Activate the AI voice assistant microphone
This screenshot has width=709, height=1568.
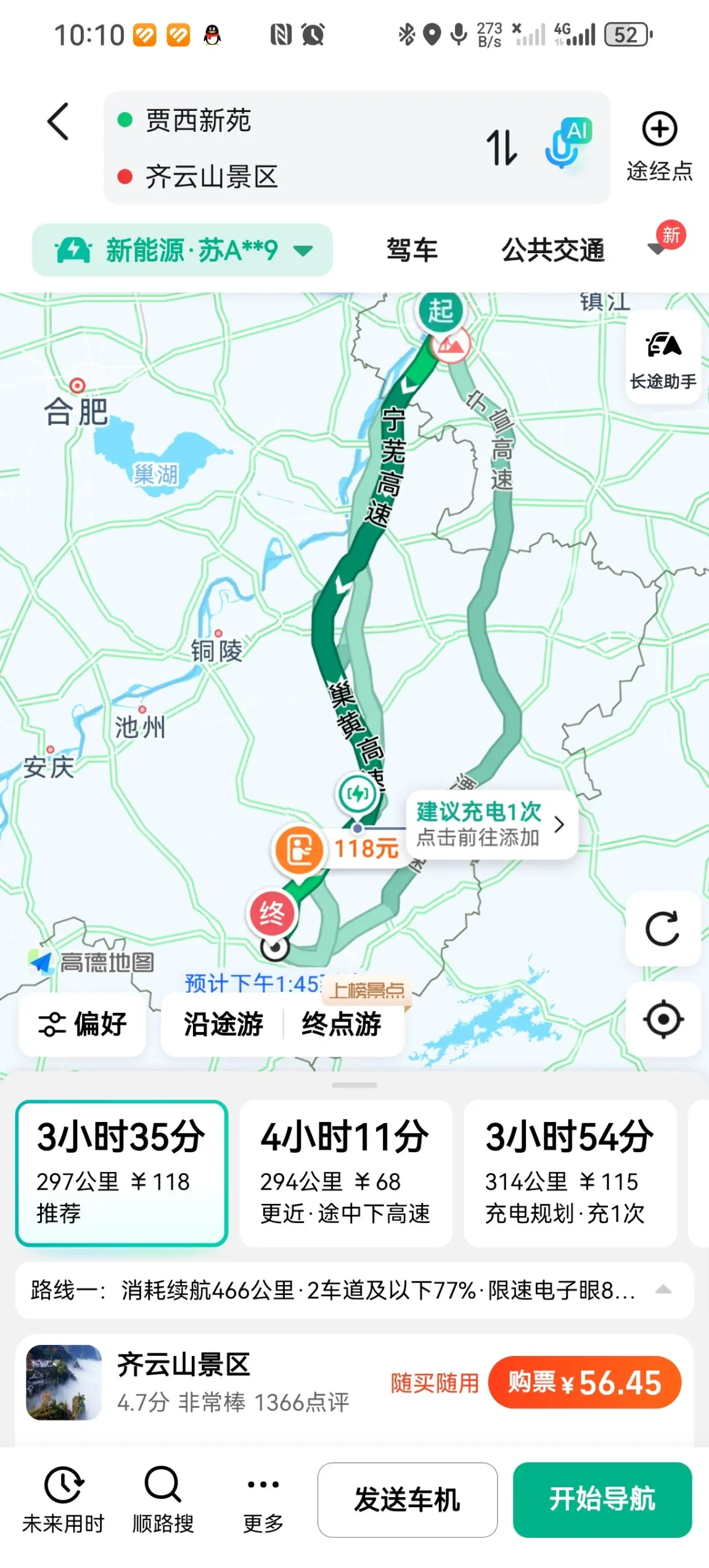click(x=567, y=144)
